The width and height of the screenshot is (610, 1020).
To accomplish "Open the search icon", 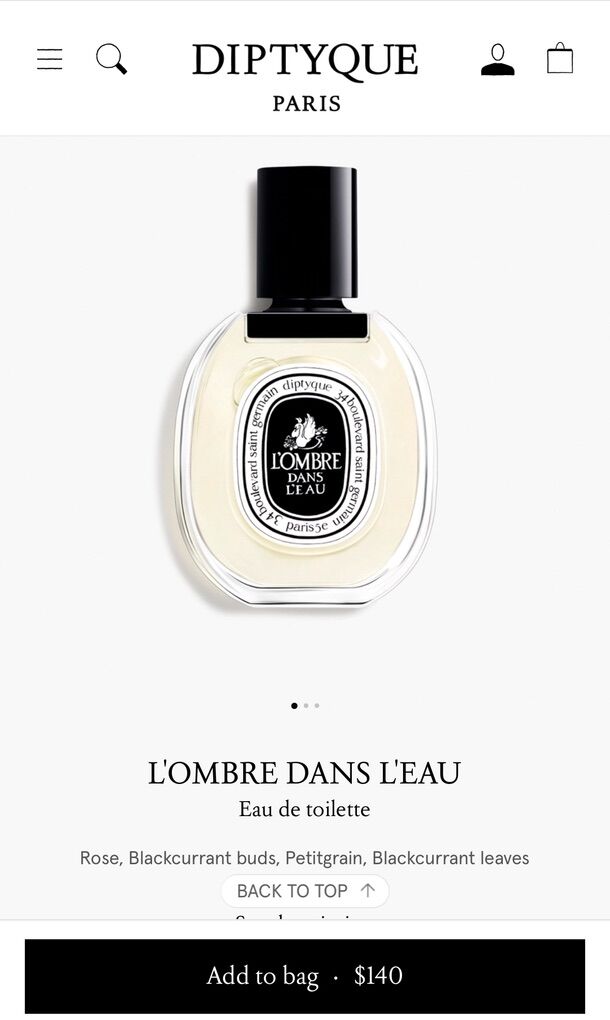I will (x=111, y=60).
